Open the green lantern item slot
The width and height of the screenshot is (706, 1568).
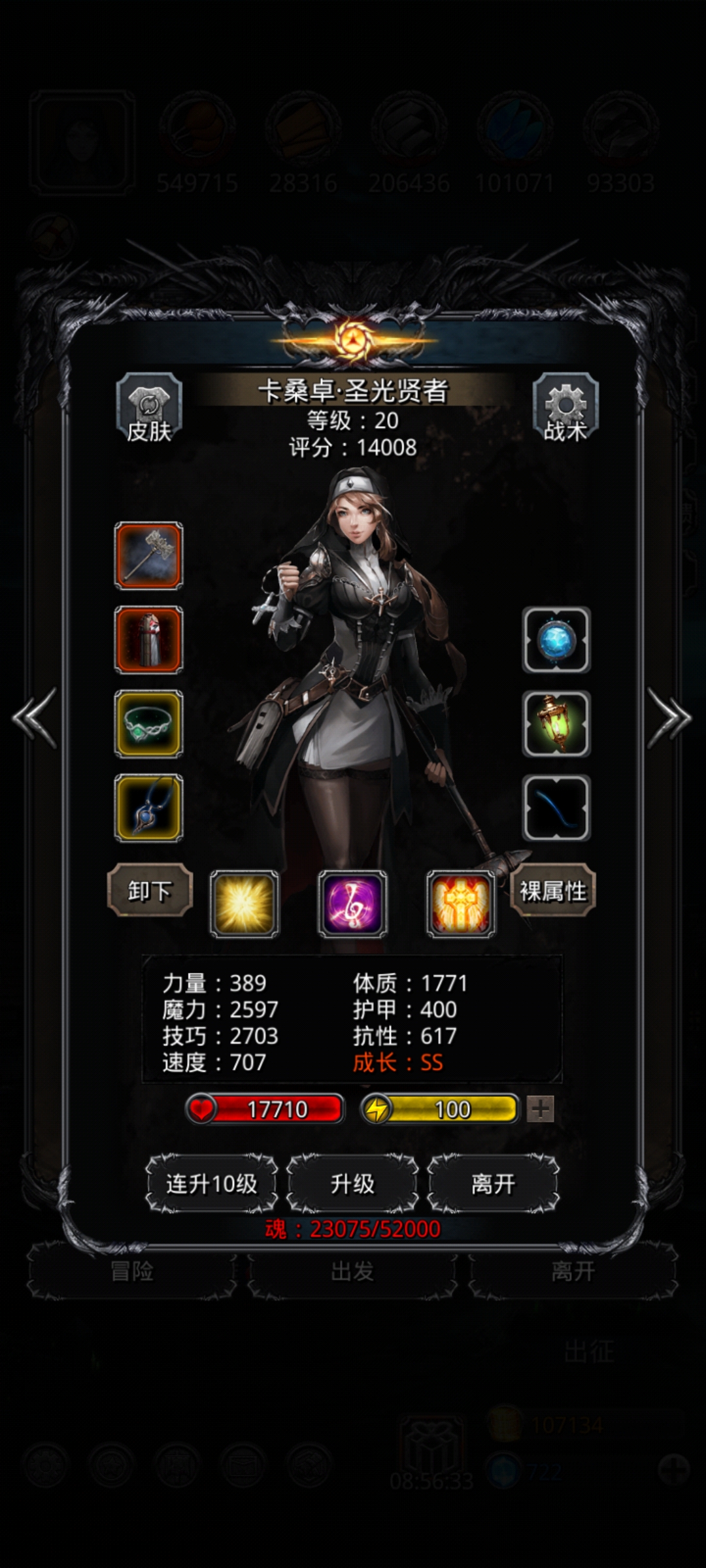[556, 724]
